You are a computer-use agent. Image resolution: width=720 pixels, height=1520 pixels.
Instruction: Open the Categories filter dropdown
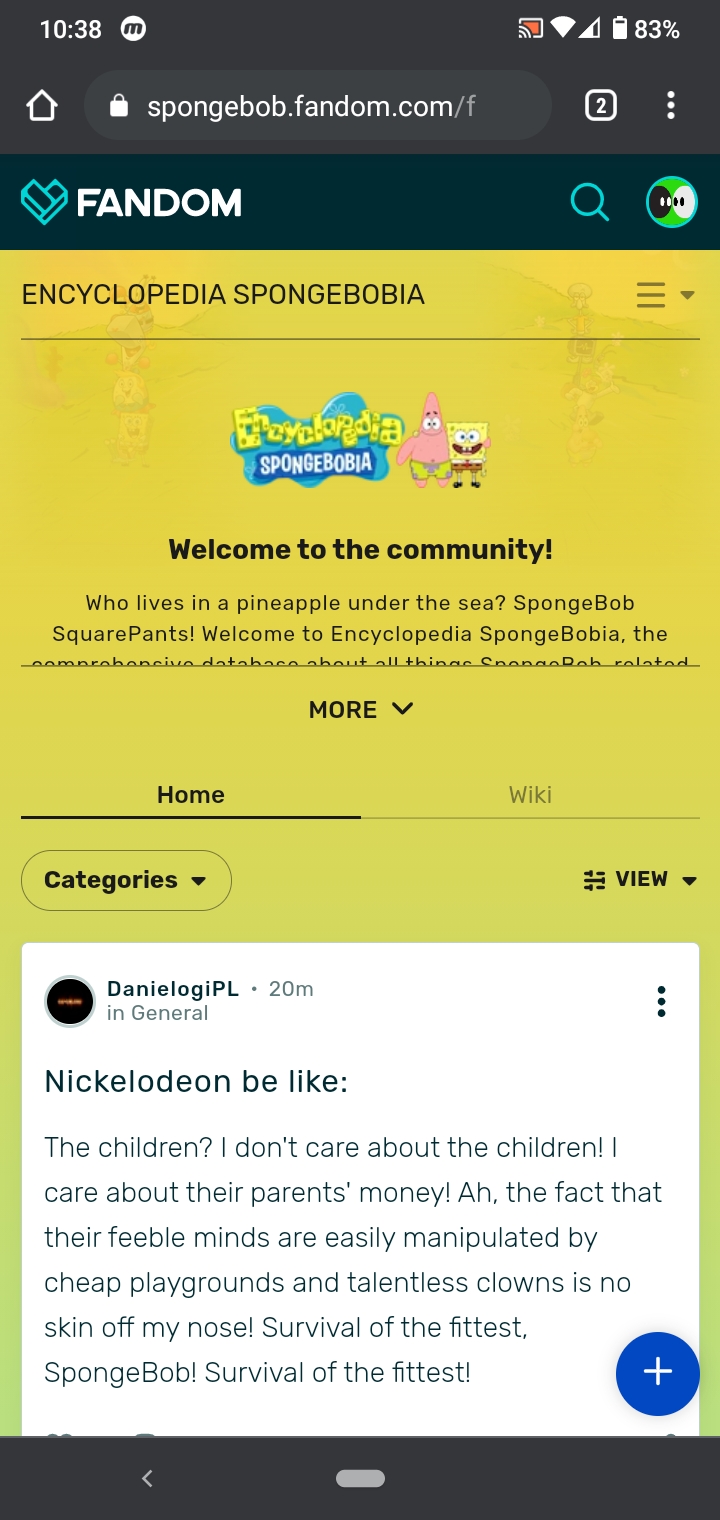click(x=126, y=880)
